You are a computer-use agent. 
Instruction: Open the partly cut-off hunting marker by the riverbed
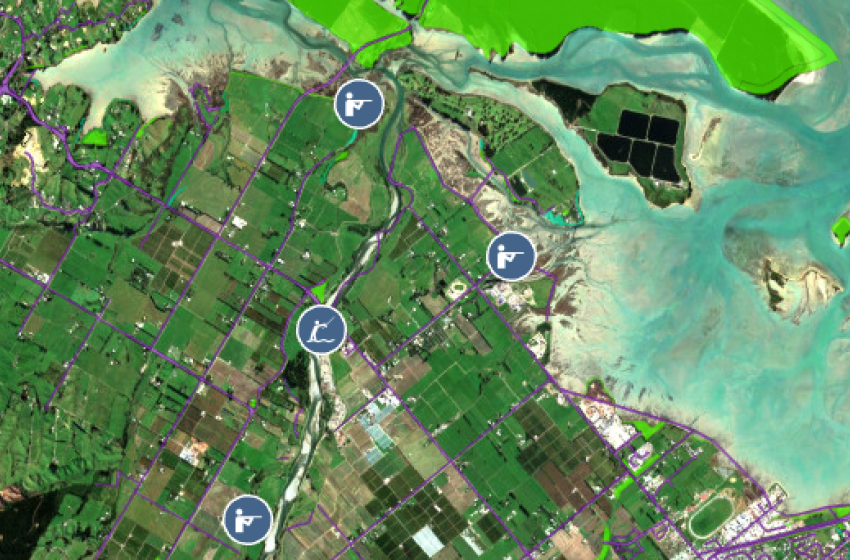click(246, 519)
